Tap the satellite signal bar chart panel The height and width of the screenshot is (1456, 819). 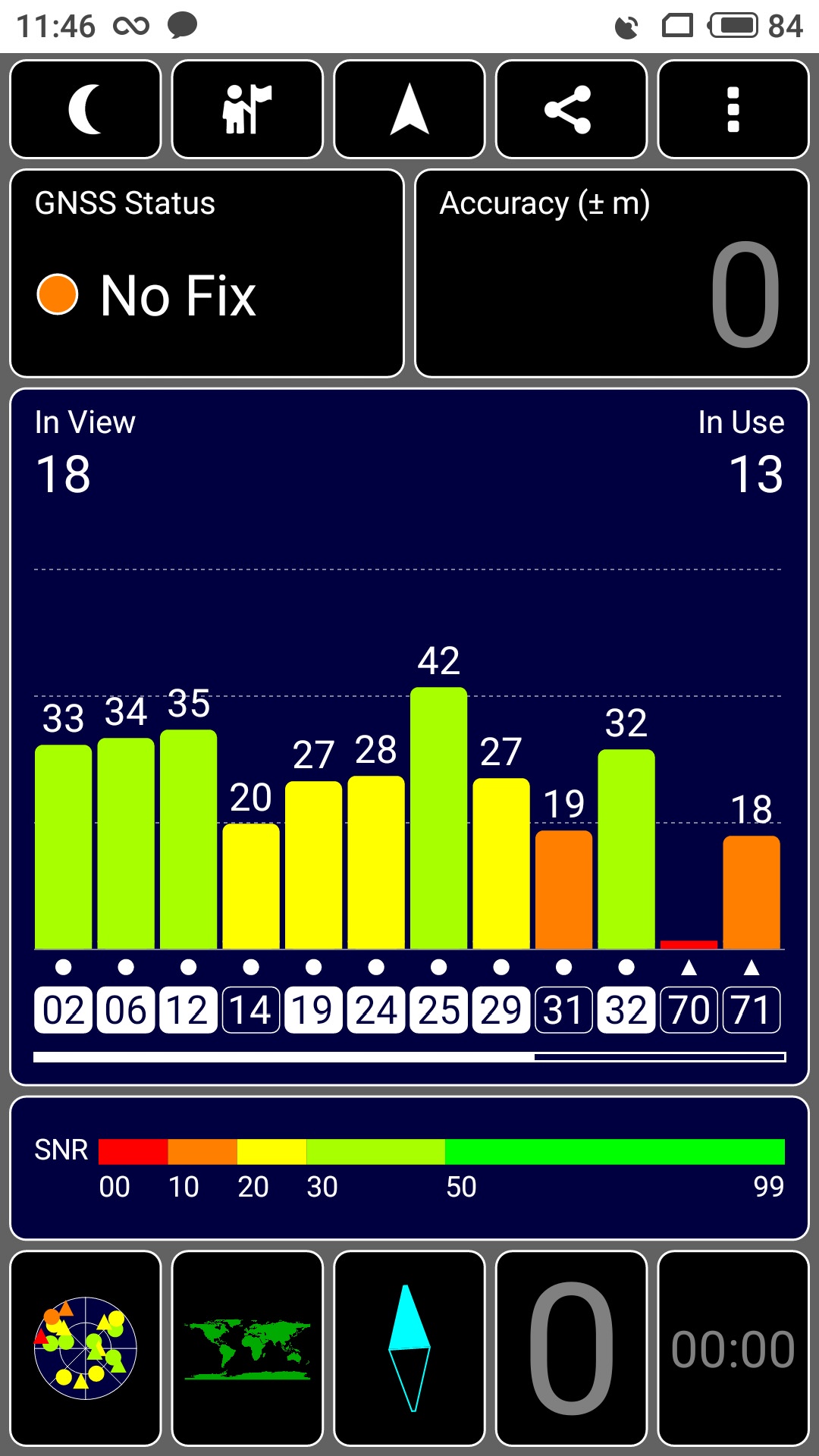(x=409, y=736)
